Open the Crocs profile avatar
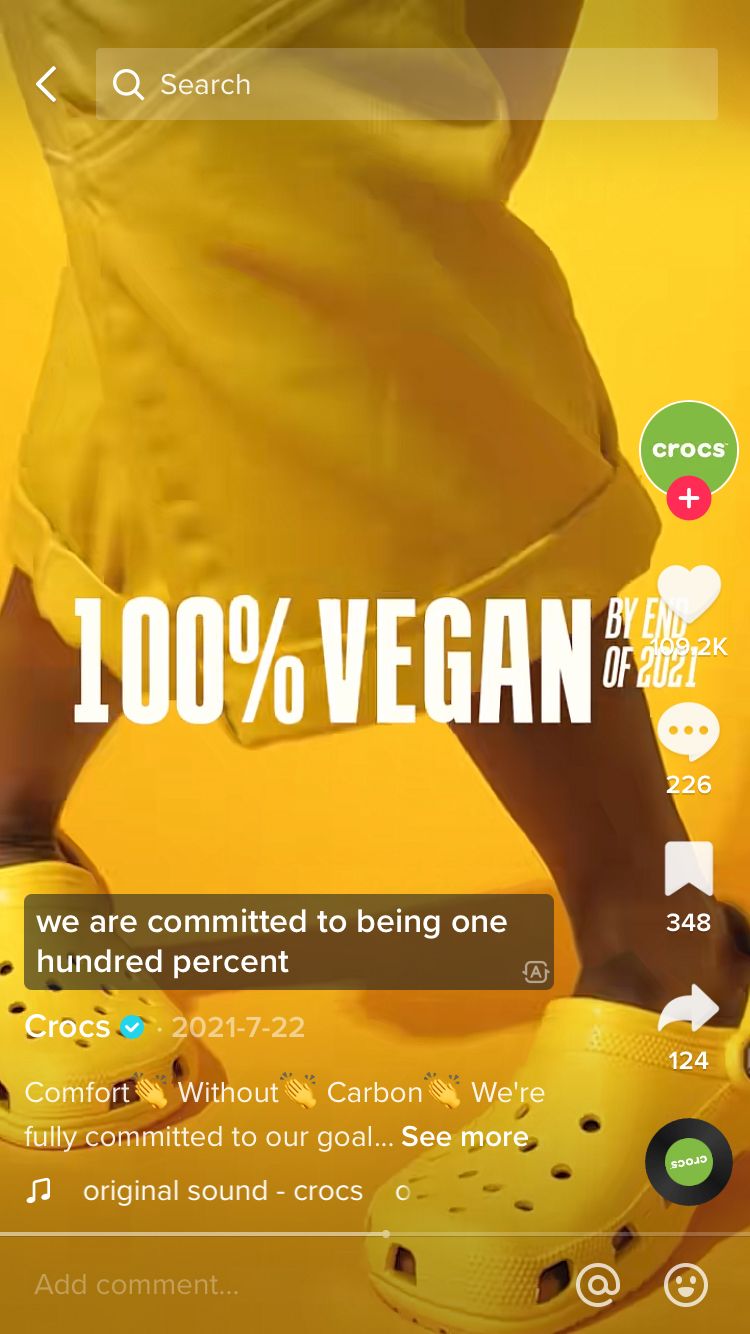750x1334 pixels. coord(688,449)
